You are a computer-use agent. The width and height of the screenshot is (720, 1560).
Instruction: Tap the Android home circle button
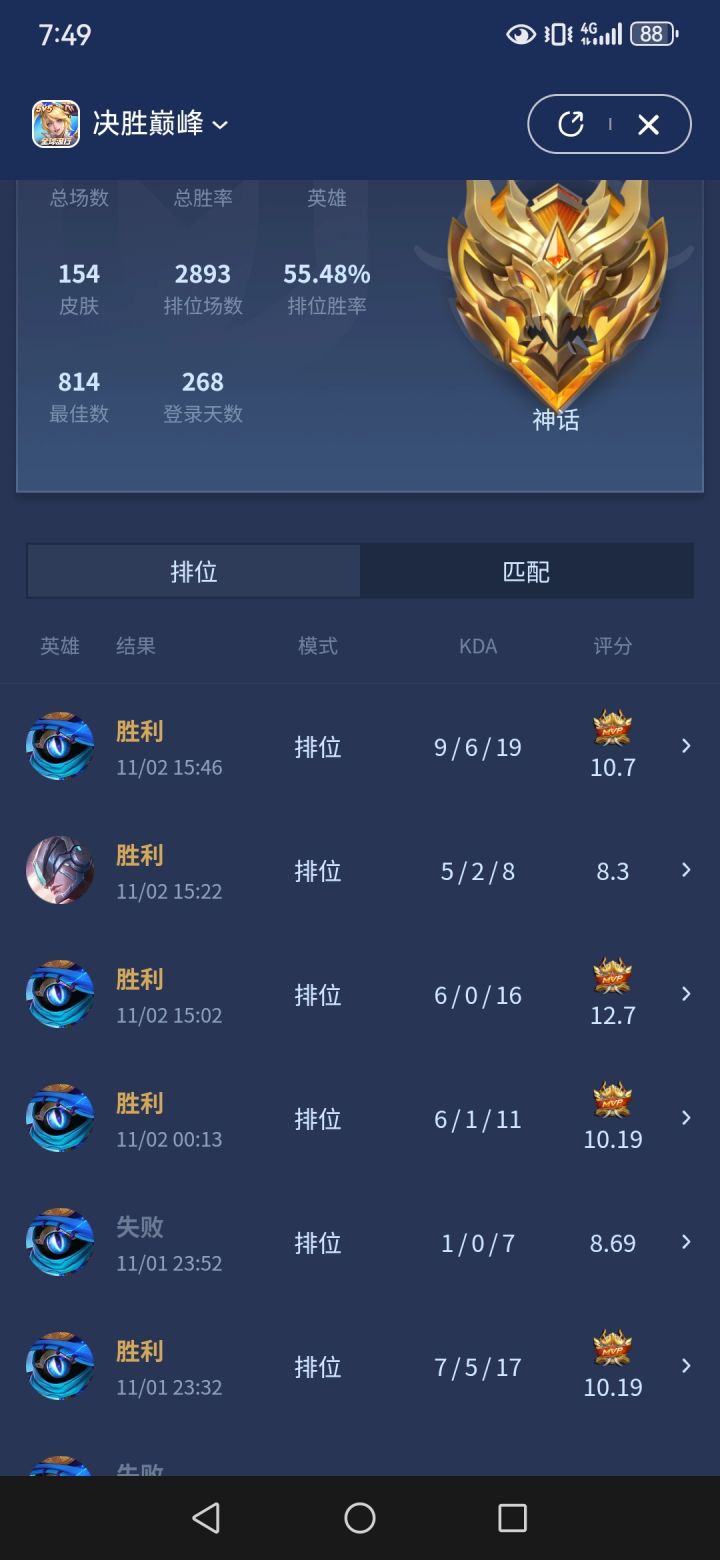[x=359, y=1518]
